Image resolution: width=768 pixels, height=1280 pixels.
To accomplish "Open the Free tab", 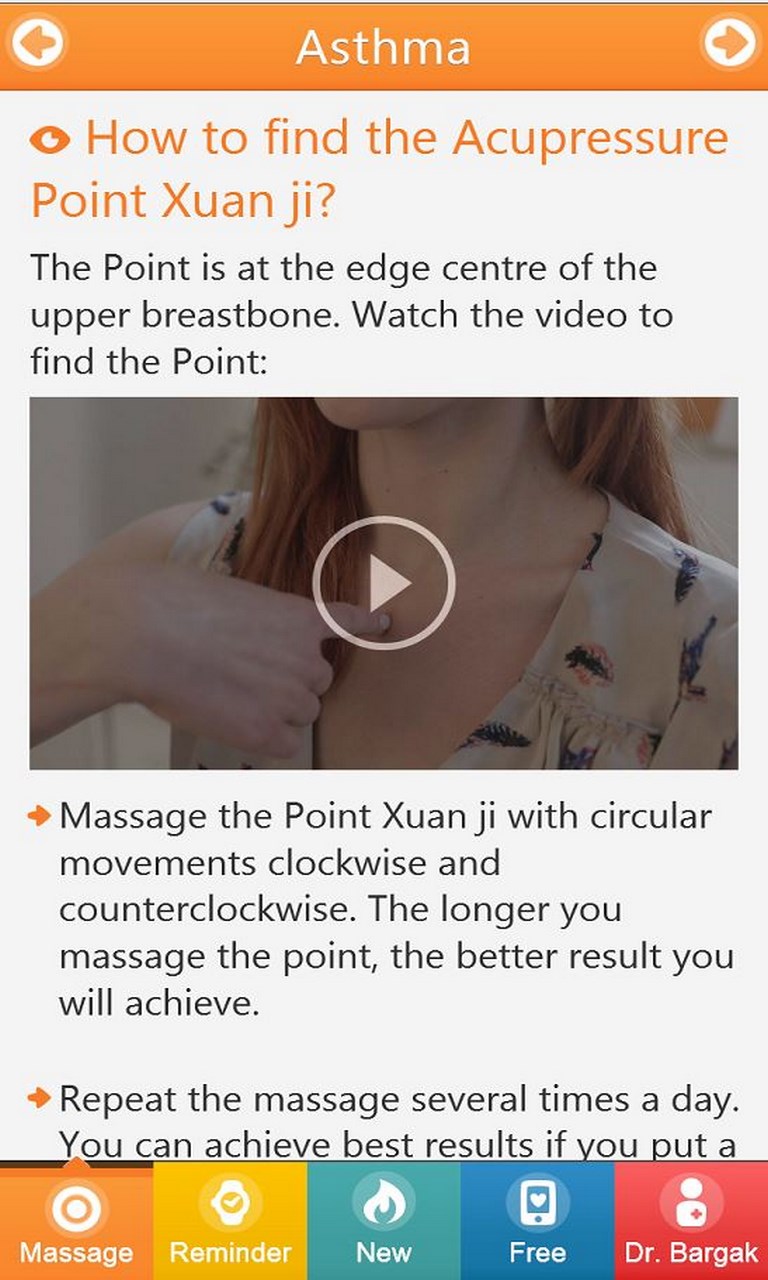I will pyautogui.click(x=537, y=1222).
